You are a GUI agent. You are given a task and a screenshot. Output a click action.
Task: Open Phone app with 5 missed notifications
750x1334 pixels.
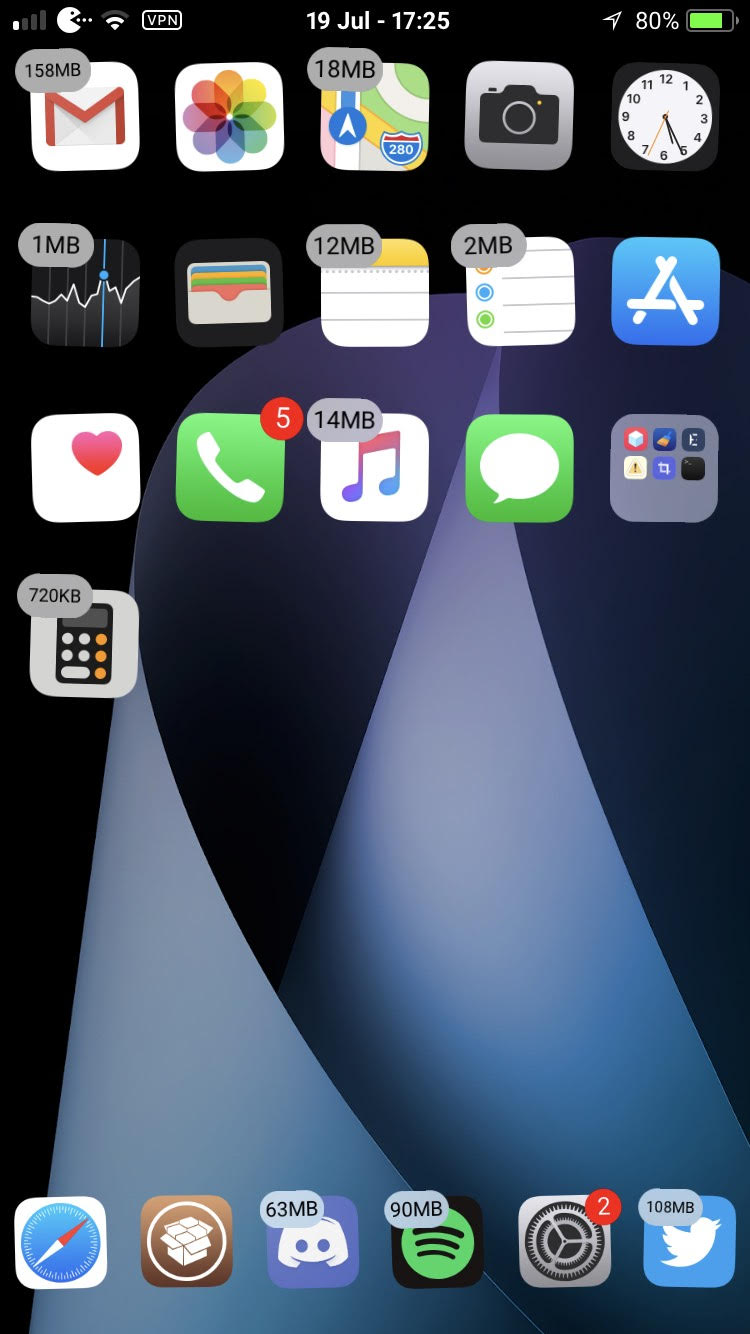tap(229, 467)
